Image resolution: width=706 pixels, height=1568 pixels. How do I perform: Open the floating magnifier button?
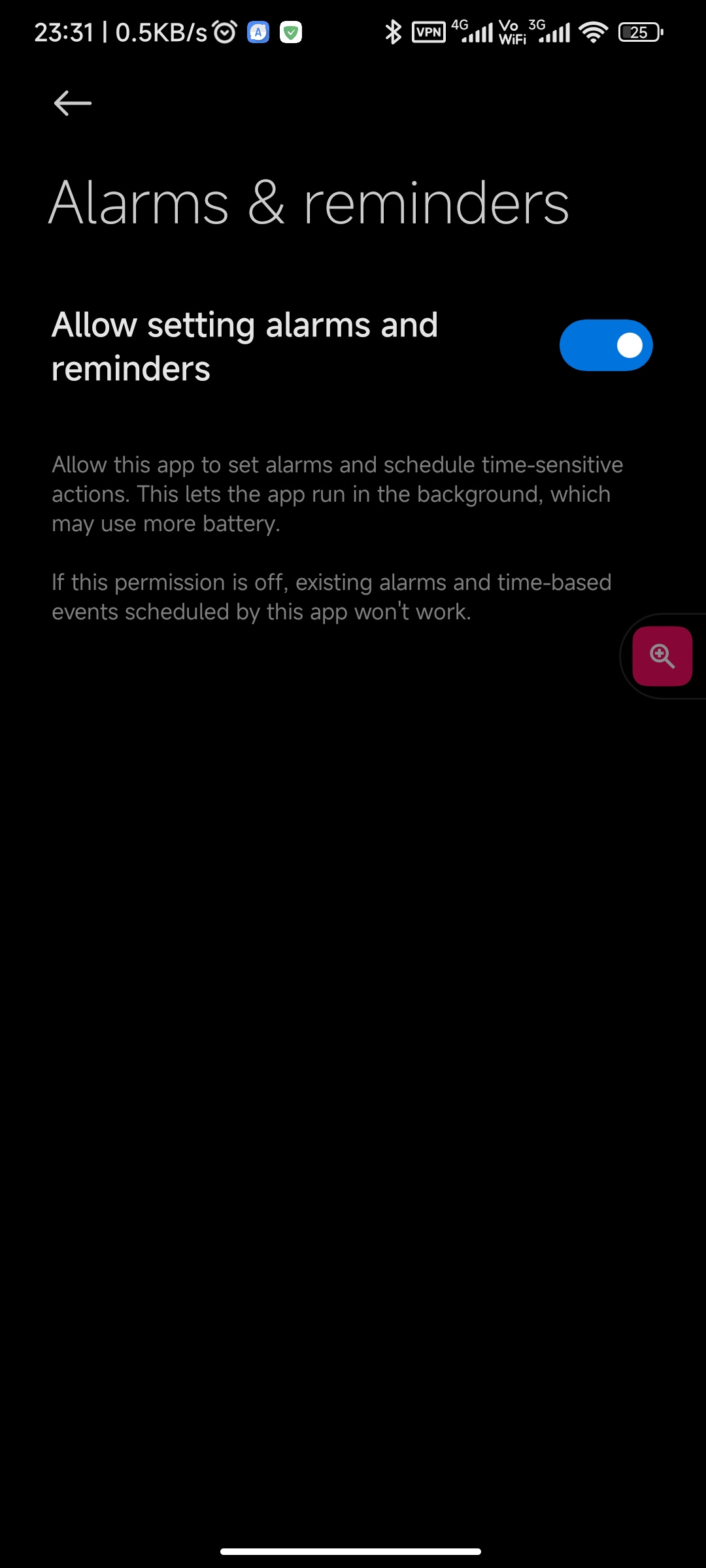(x=662, y=656)
